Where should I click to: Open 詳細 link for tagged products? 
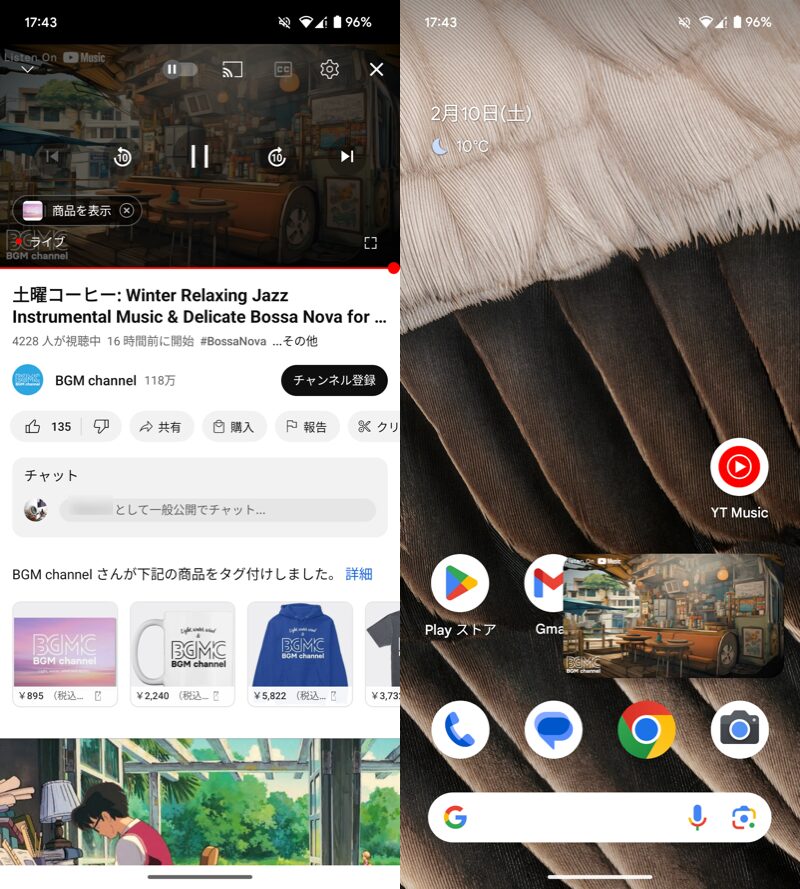point(359,574)
